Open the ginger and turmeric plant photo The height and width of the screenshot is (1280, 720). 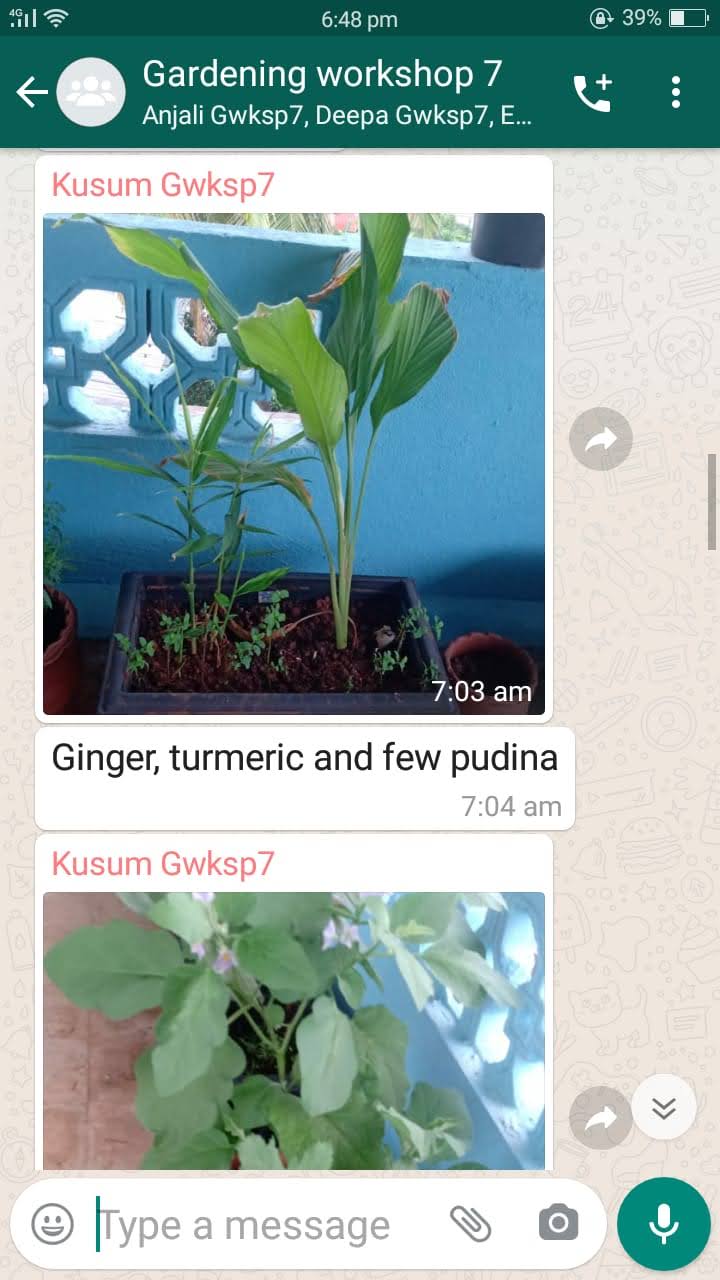[294, 463]
